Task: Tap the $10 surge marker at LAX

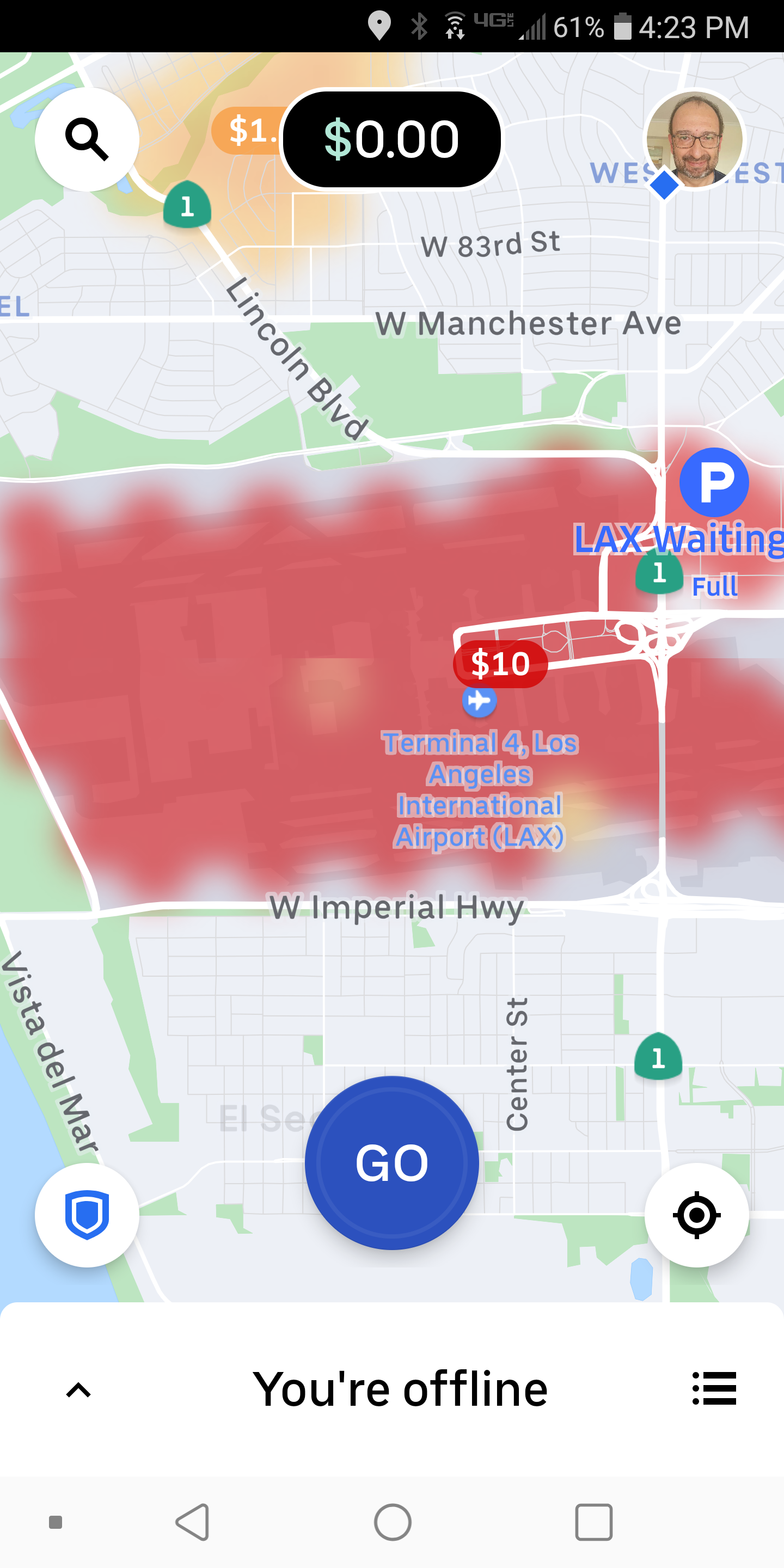Action: coord(500,664)
